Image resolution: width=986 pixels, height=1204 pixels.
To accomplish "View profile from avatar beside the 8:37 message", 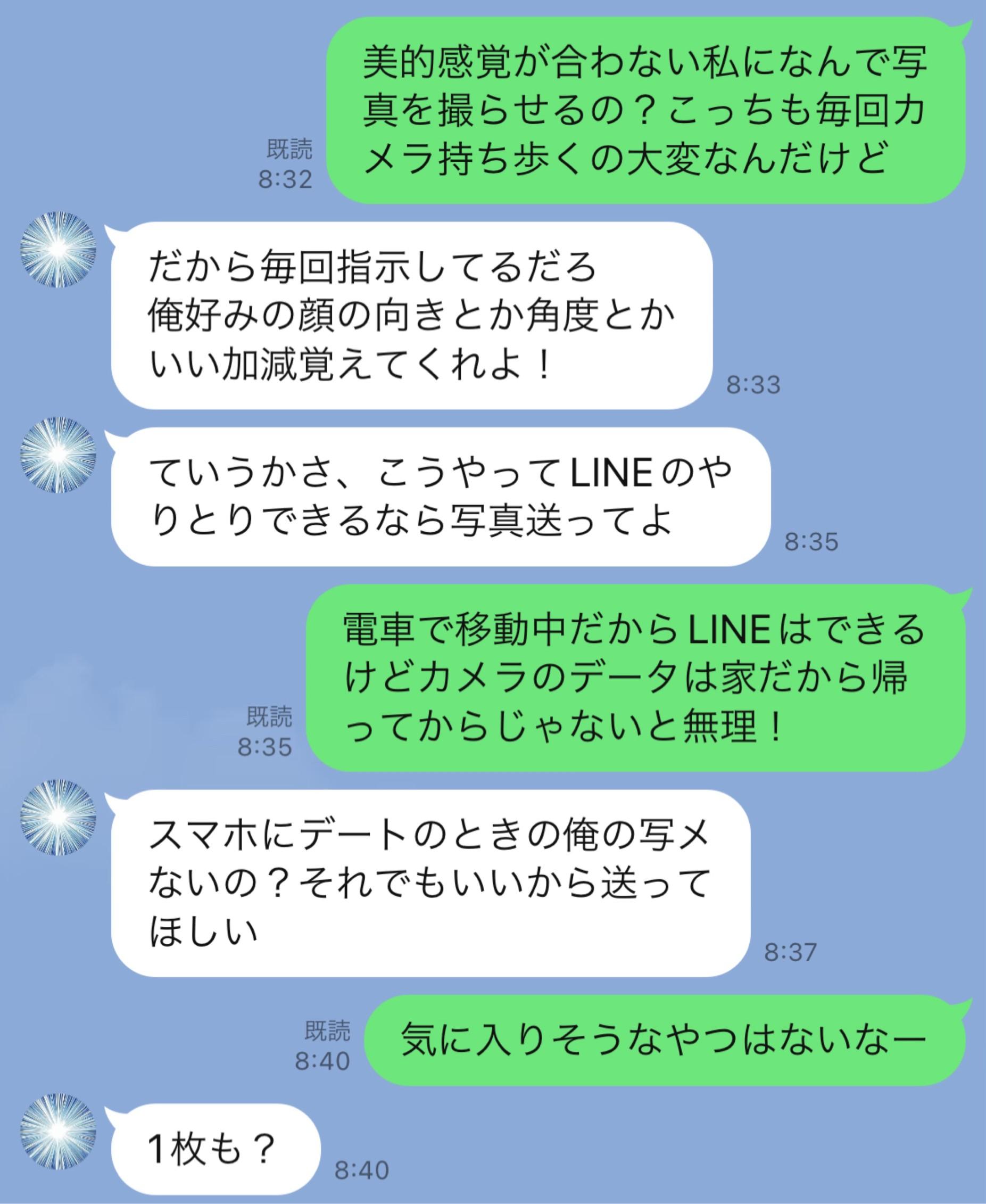I will 58,817.
